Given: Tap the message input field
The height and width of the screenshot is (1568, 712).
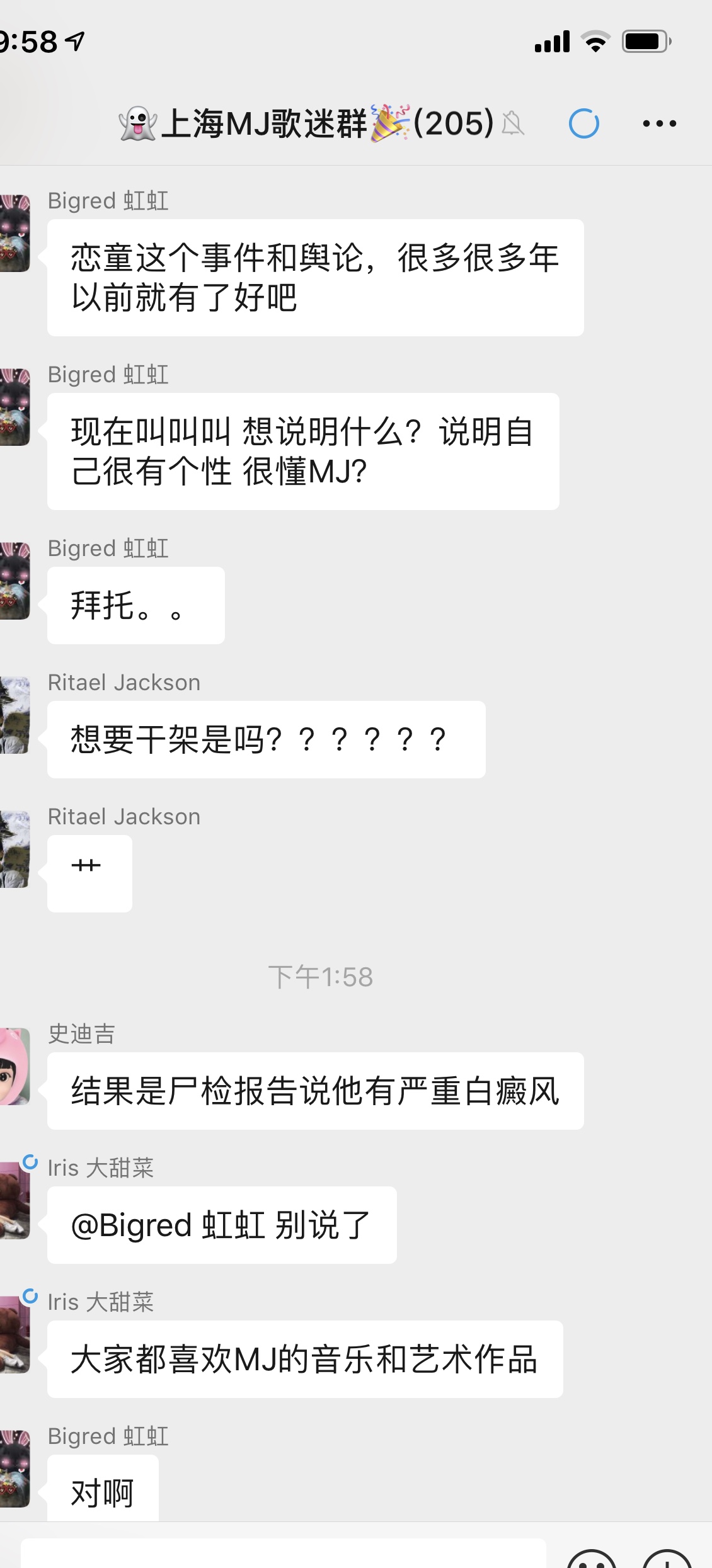Looking at the screenshot, I should [284, 1554].
